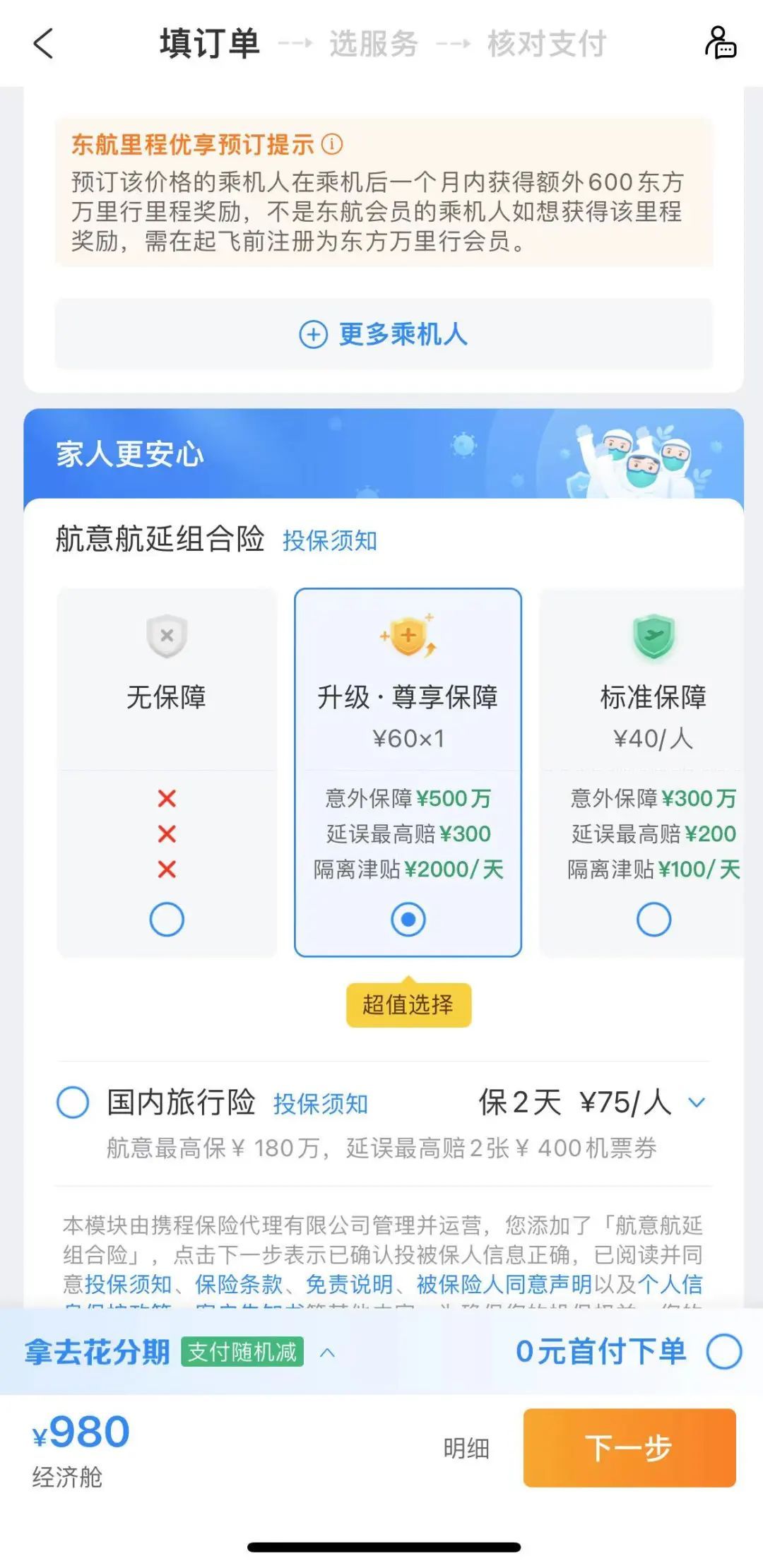Image resolution: width=763 pixels, height=1568 pixels.
Task: Open the customer service icon
Action: click(720, 42)
